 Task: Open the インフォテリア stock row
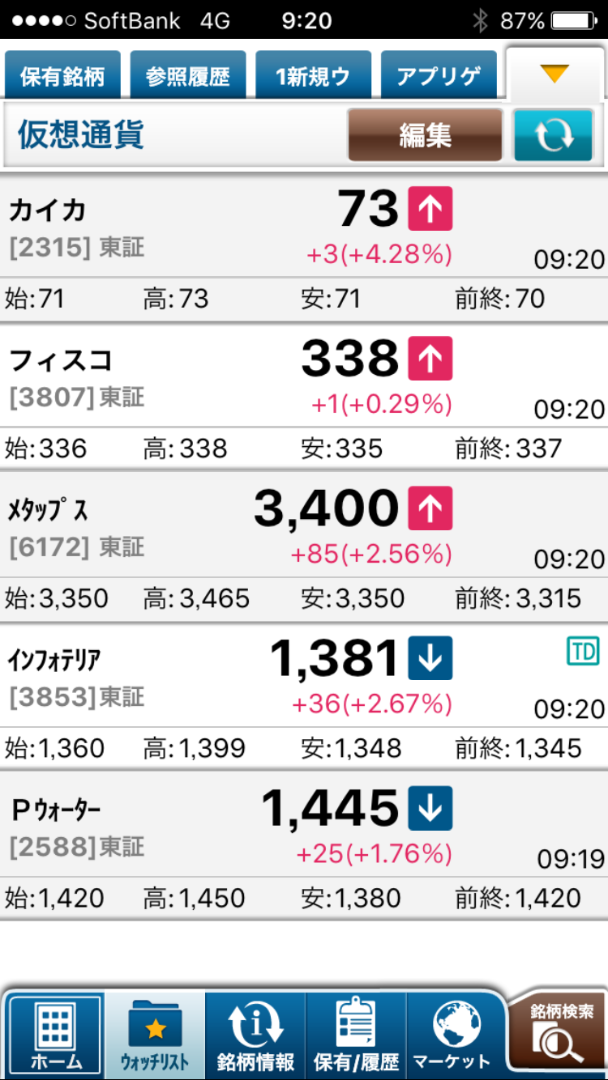click(304, 696)
